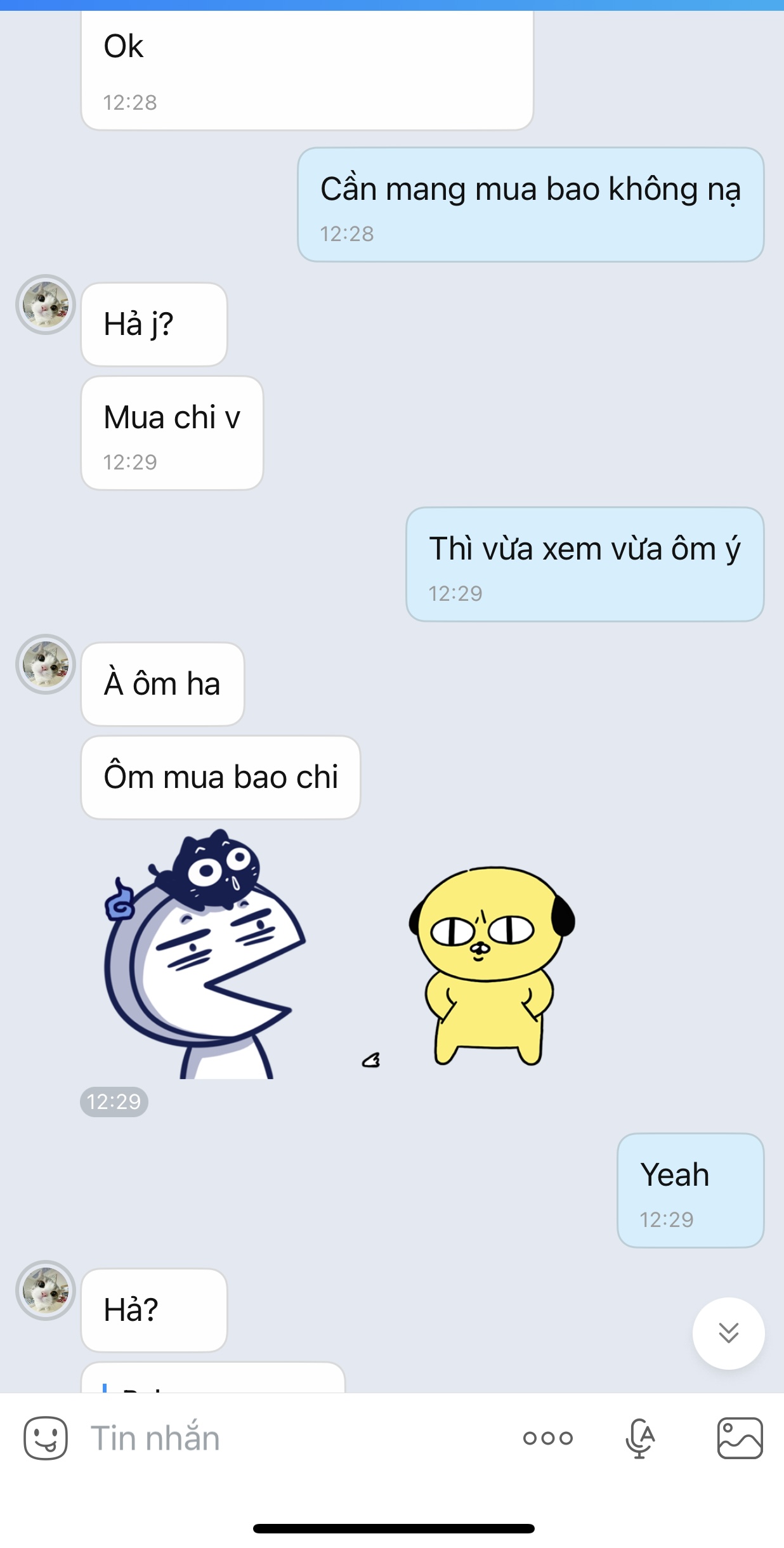Open the photo gallery to send image
The width and height of the screenshot is (784, 1548).
[740, 1438]
